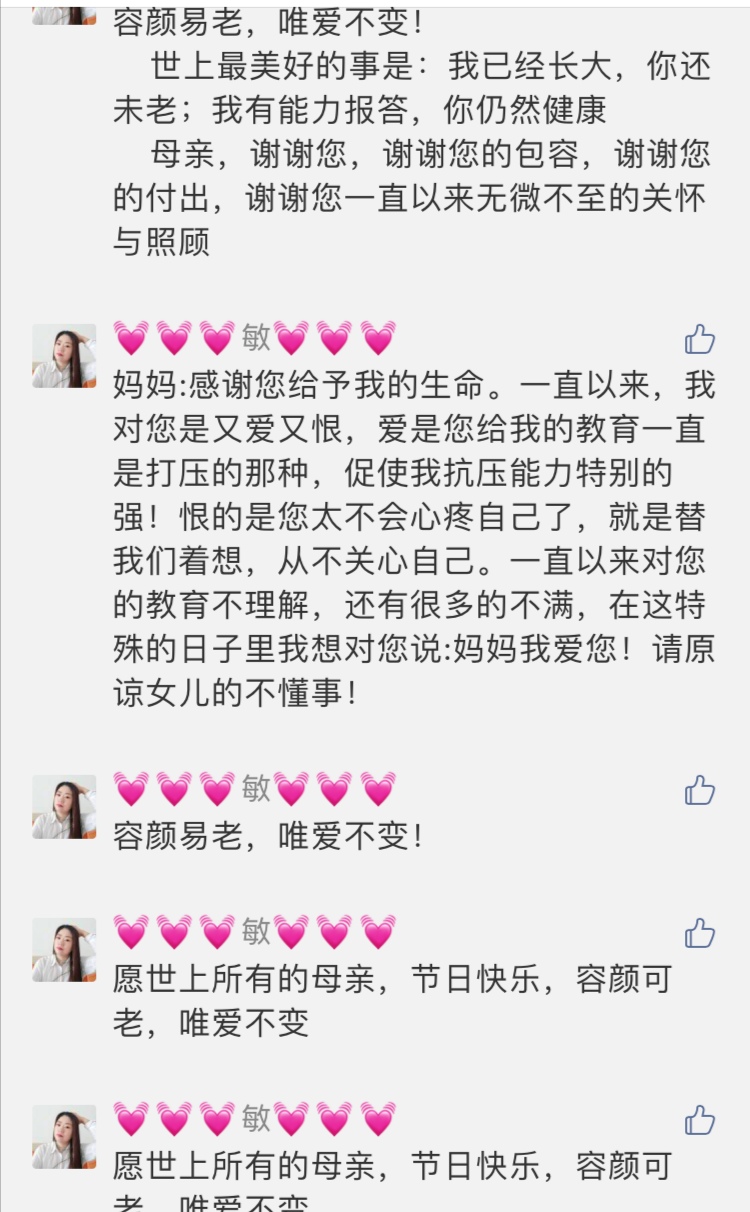Open the 敏 username above the 妈妈:感谢您 comment
Image resolution: width=750 pixels, height=1212 pixels.
255,339
